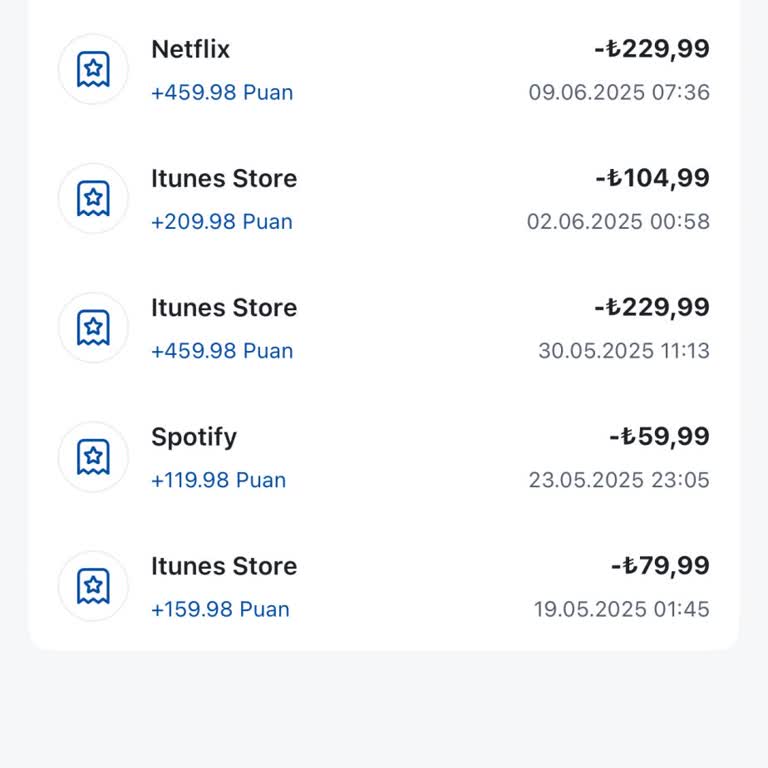
Task: Tap the Itunes Store payment of ₺79,99
Action: tap(384, 586)
